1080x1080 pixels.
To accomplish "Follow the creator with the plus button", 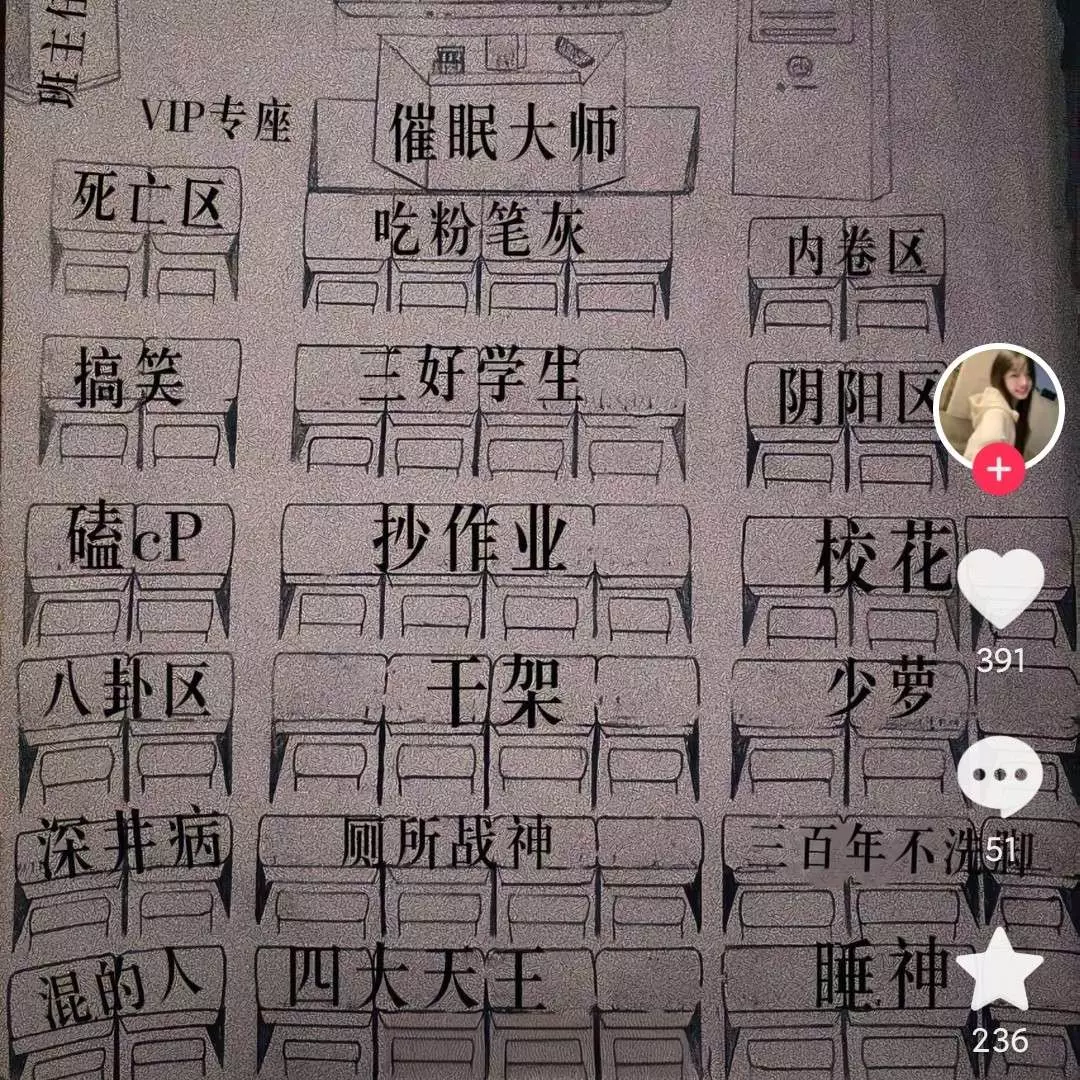I will pyautogui.click(x=999, y=470).
